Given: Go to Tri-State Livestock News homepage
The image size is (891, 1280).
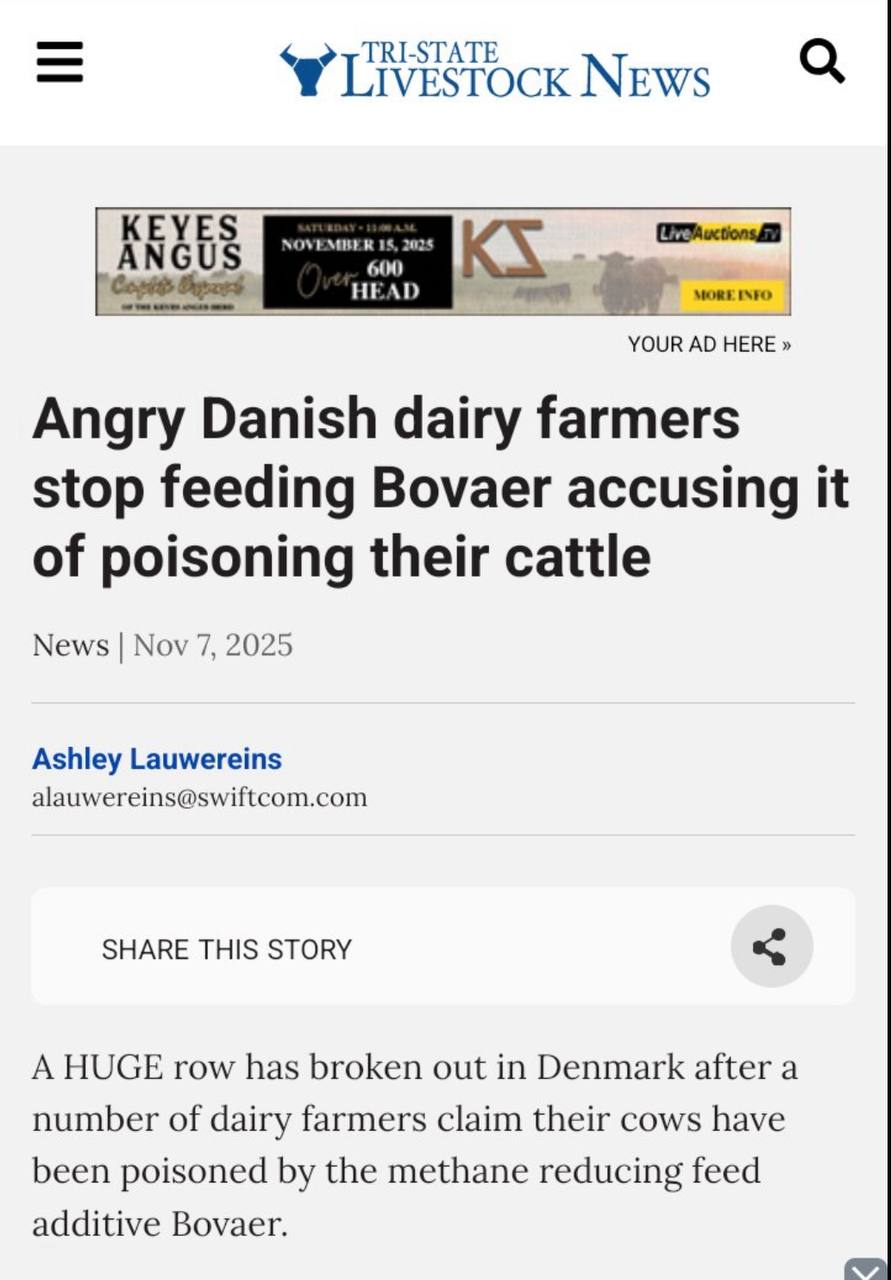Looking at the screenshot, I should [x=494, y=70].
